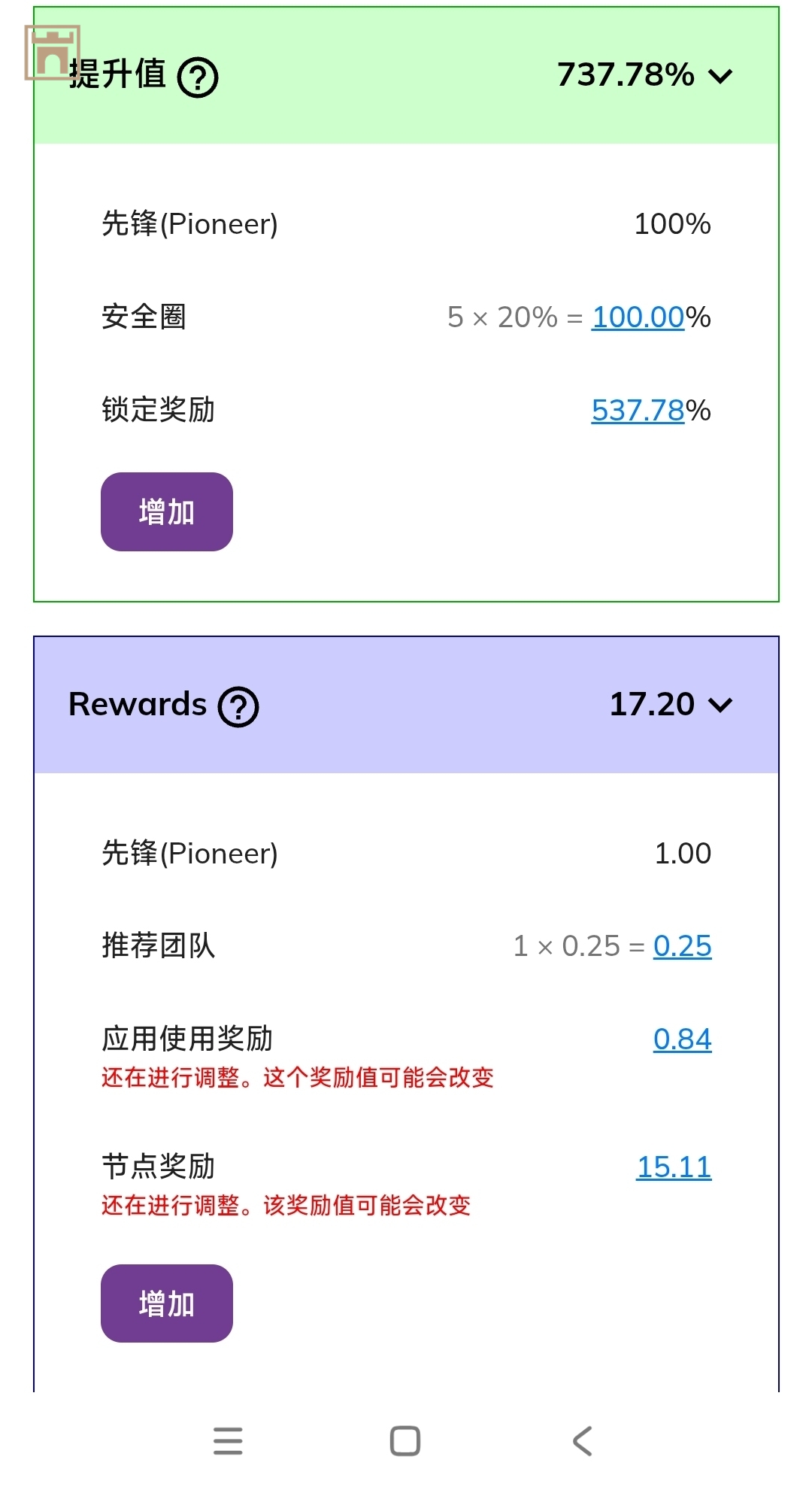Open the 0.25 referral team link
The width and height of the screenshot is (812, 1490).
click(682, 946)
